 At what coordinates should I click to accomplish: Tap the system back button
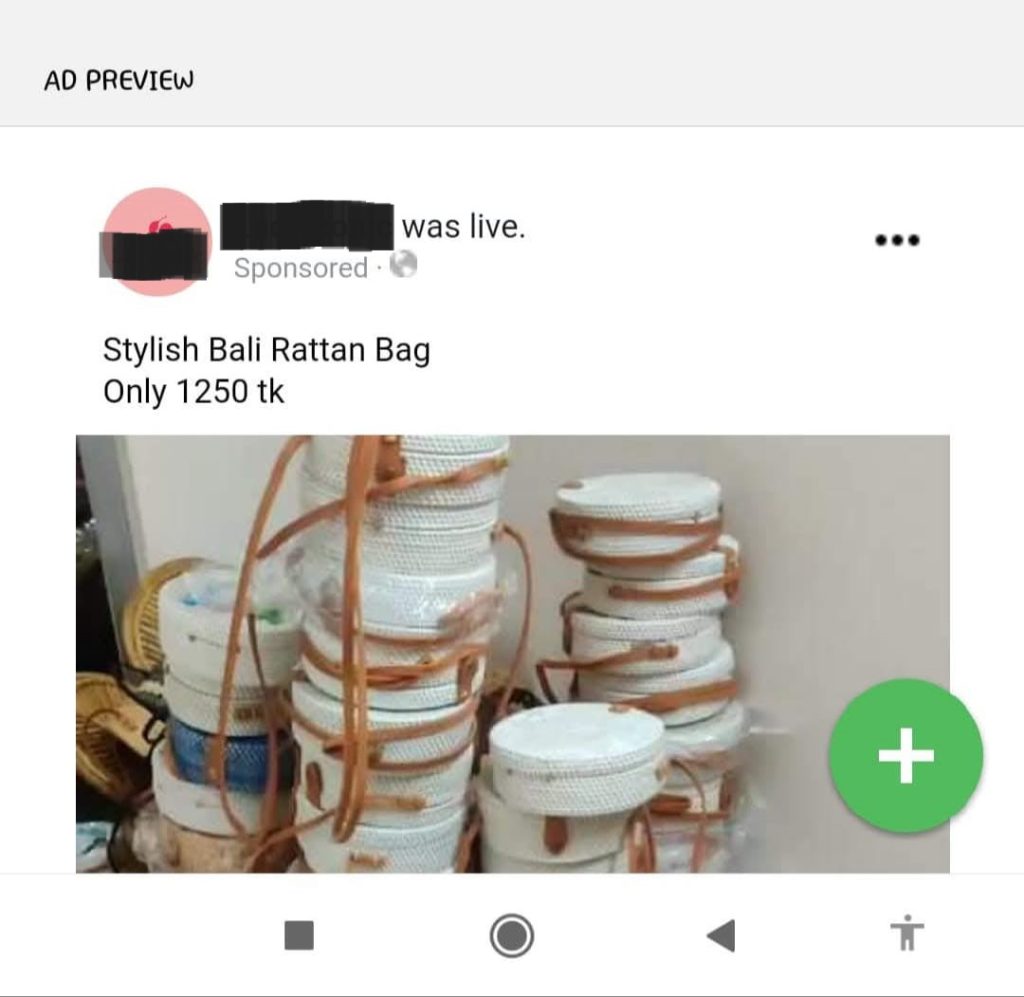(x=721, y=936)
